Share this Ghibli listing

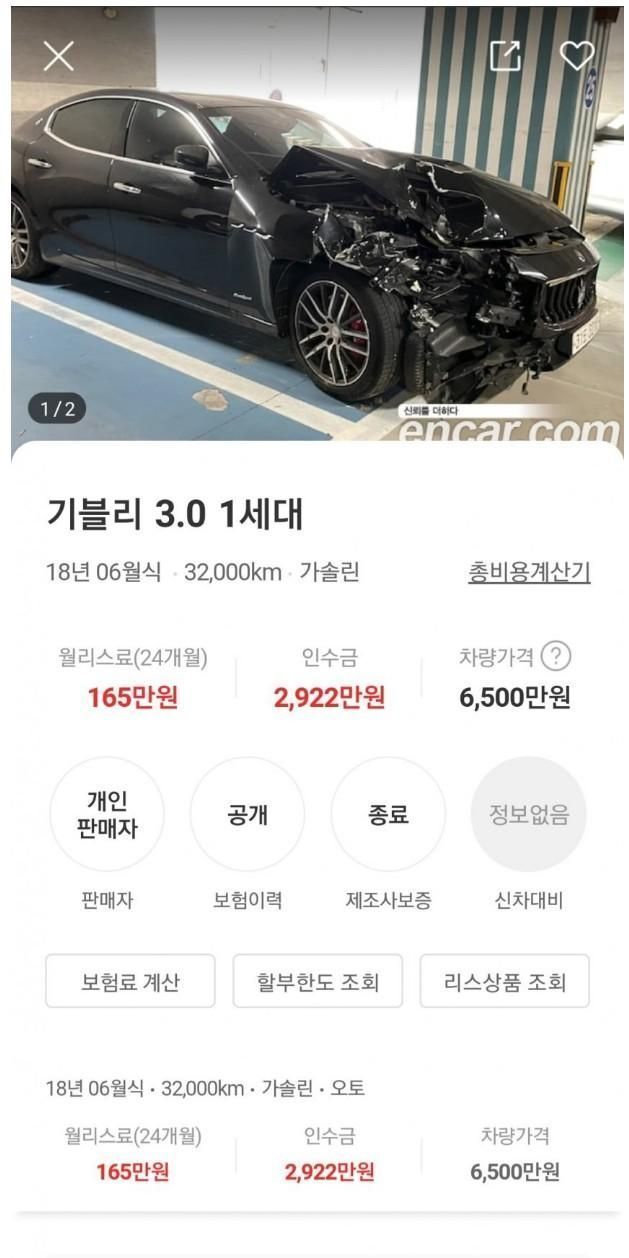(505, 57)
